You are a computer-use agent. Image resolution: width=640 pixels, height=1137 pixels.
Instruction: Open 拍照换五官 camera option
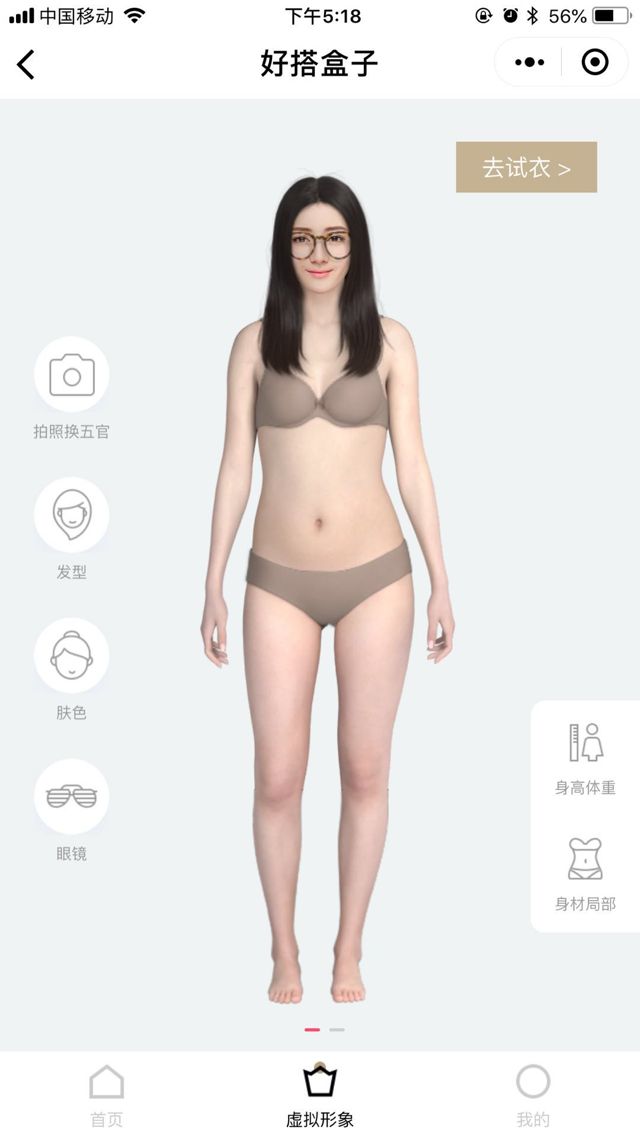(x=71, y=376)
